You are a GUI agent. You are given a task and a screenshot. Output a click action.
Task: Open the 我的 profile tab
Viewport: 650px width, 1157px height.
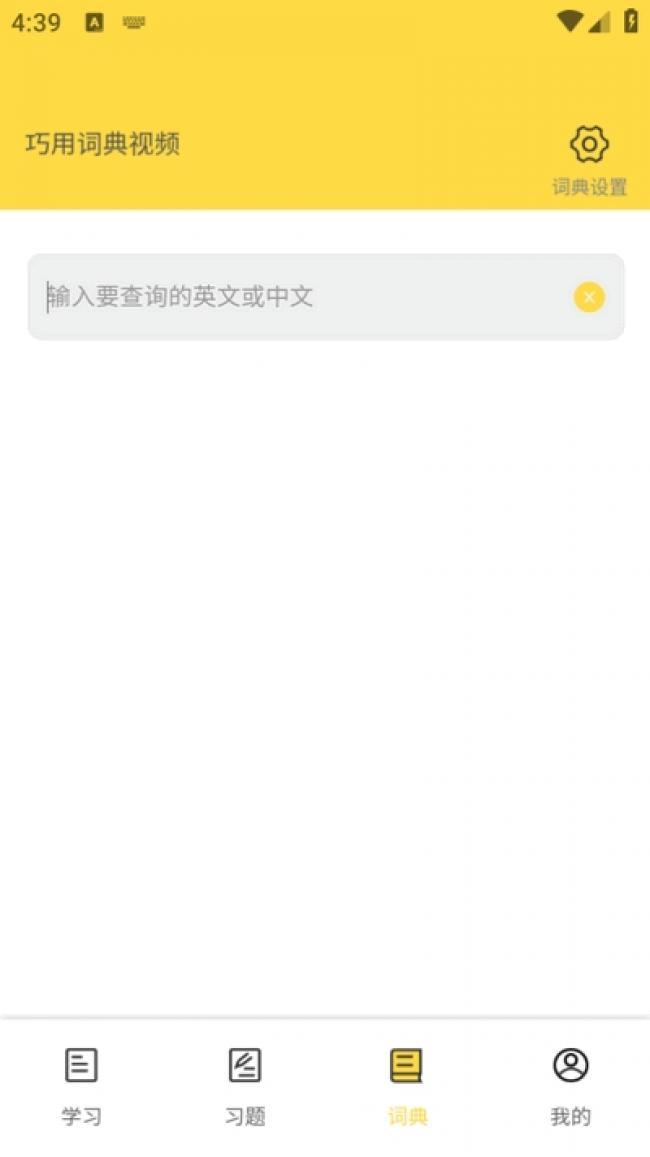[570, 1086]
